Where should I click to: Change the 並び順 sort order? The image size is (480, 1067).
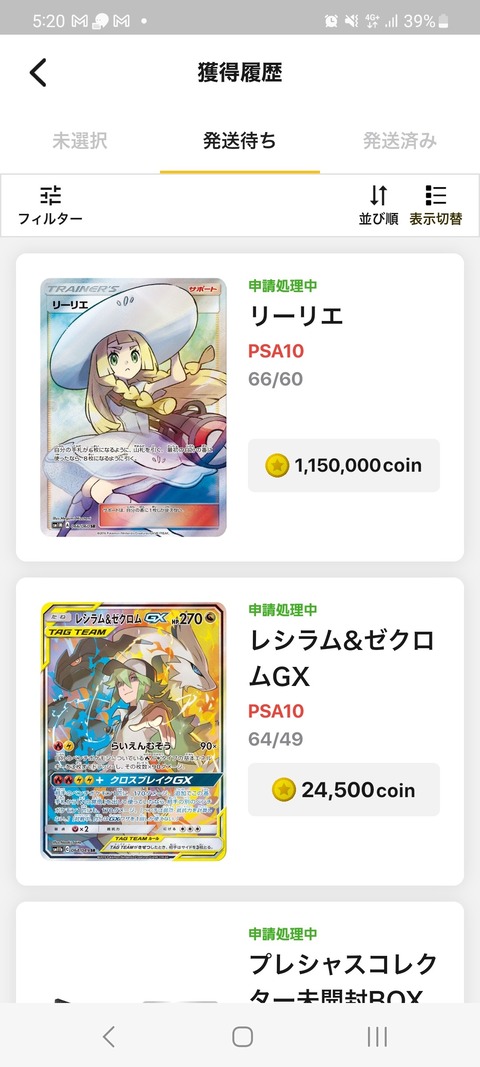[379, 205]
